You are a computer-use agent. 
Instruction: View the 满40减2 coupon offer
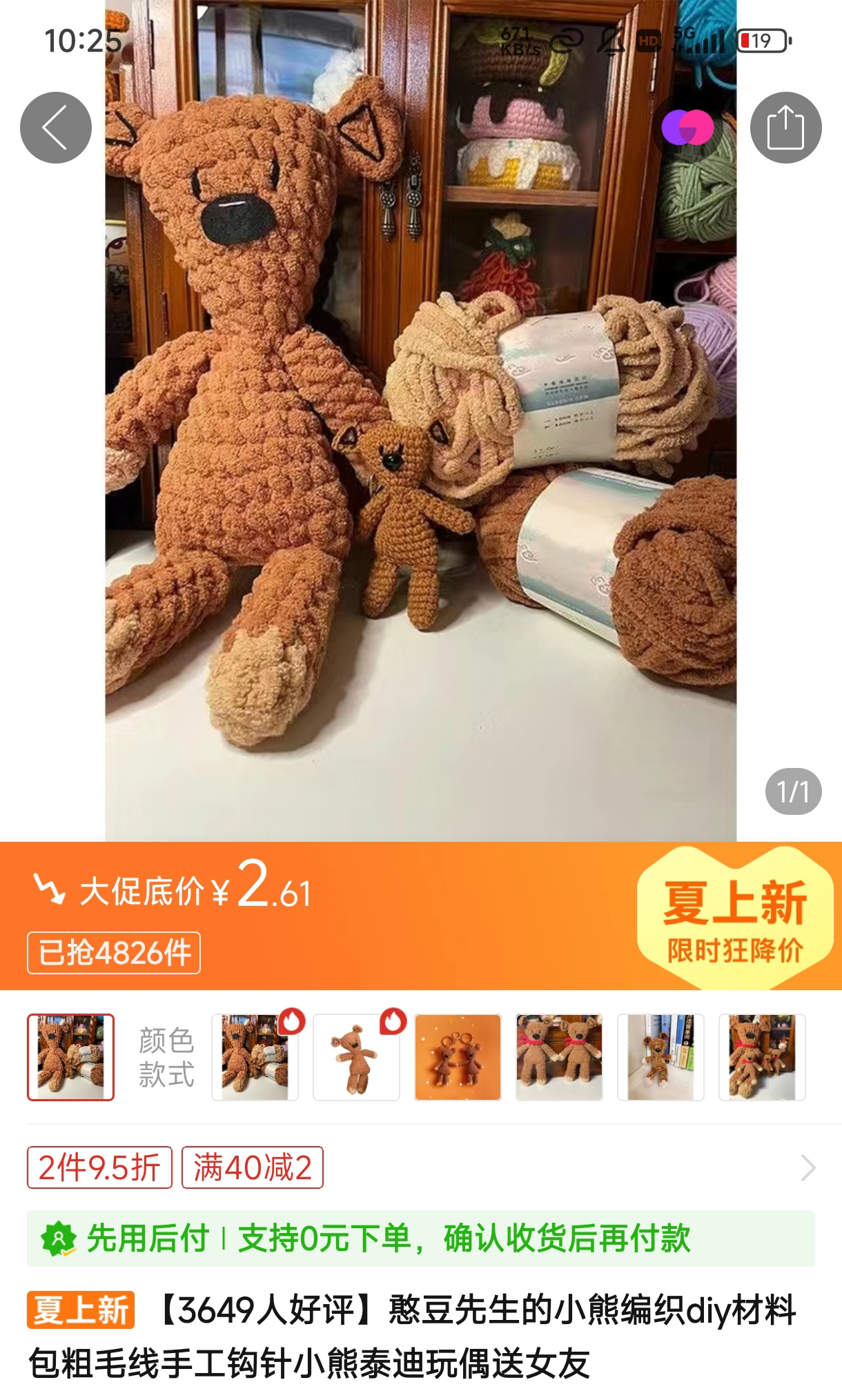tap(252, 1167)
